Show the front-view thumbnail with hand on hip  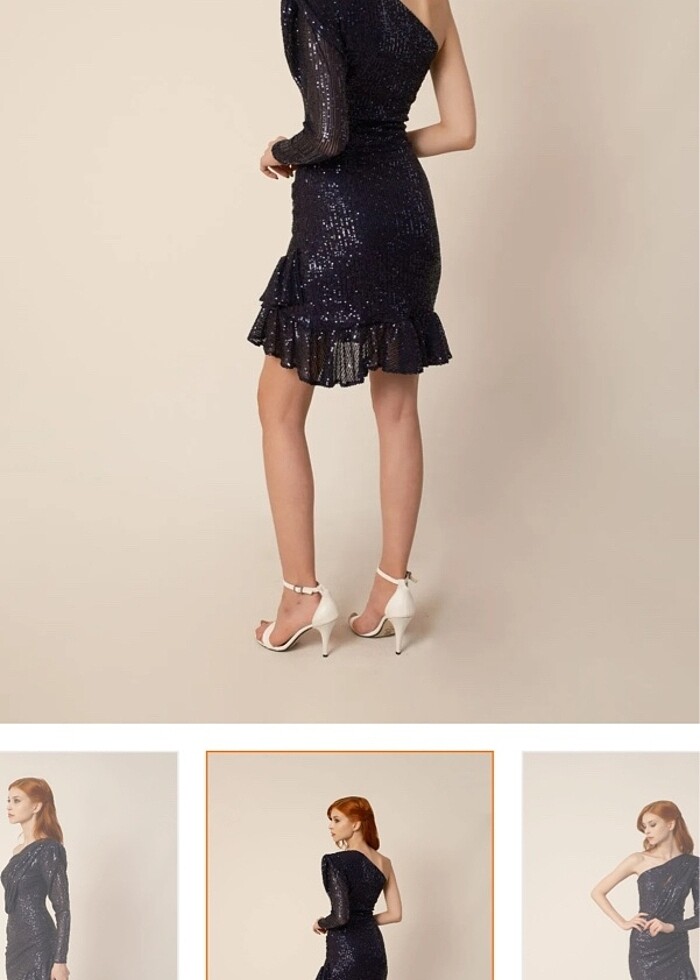(x=611, y=866)
